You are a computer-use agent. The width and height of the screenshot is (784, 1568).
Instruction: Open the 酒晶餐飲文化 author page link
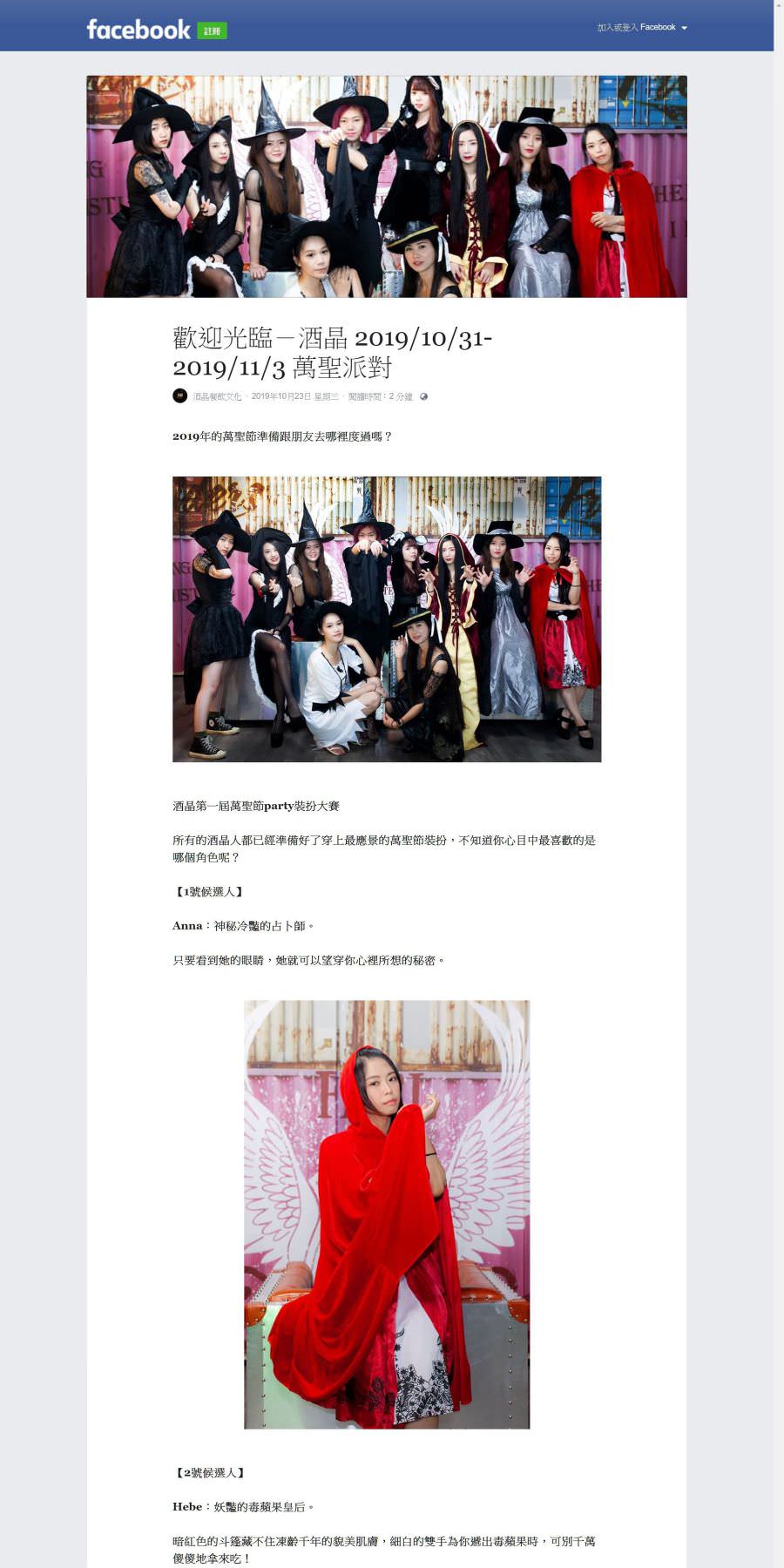coord(217,396)
